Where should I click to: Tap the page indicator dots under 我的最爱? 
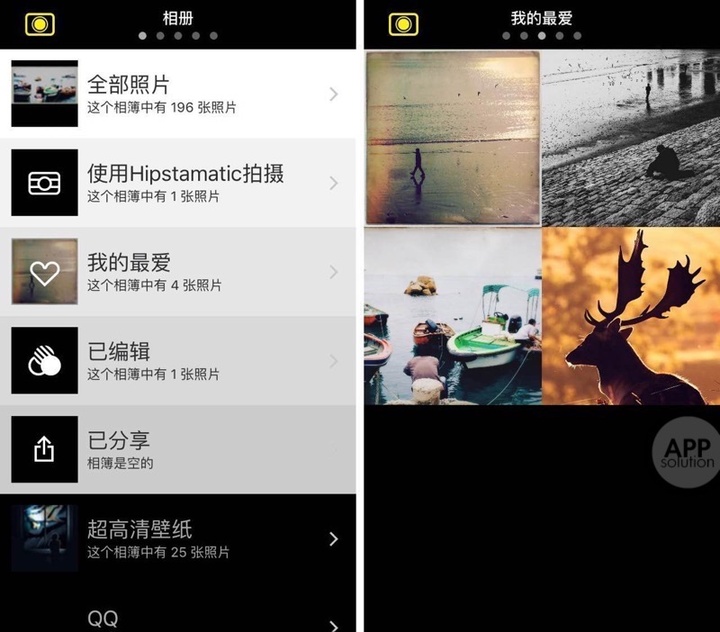point(541,36)
